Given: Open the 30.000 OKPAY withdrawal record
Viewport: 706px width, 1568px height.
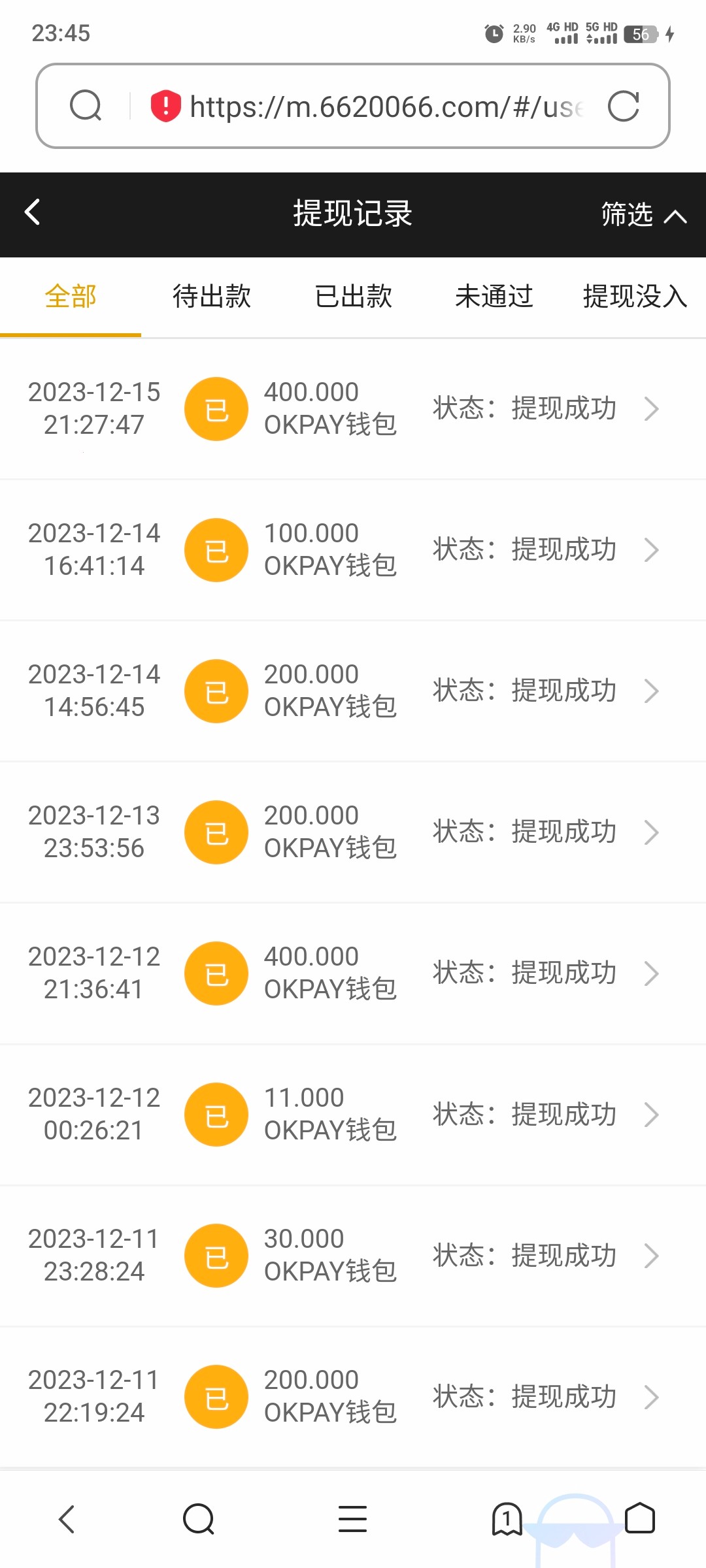Looking at the screenshot, I should click(353, 1256).
